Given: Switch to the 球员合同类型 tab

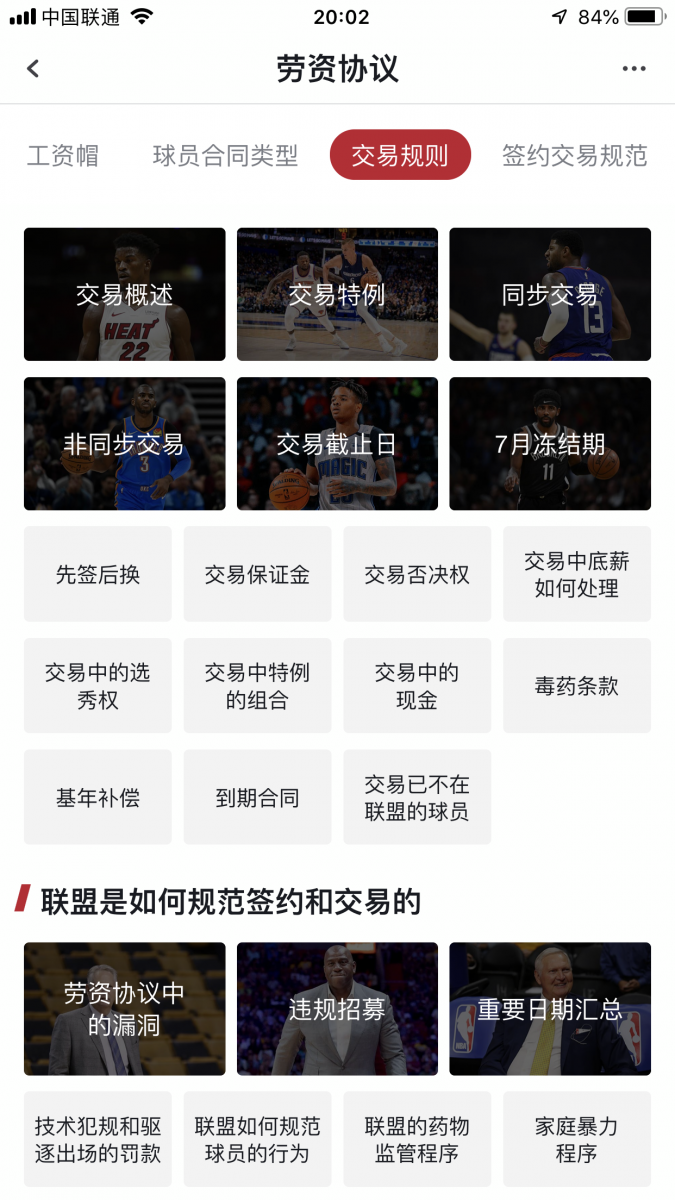Looking at the screenshot, I should click(225, 155).
